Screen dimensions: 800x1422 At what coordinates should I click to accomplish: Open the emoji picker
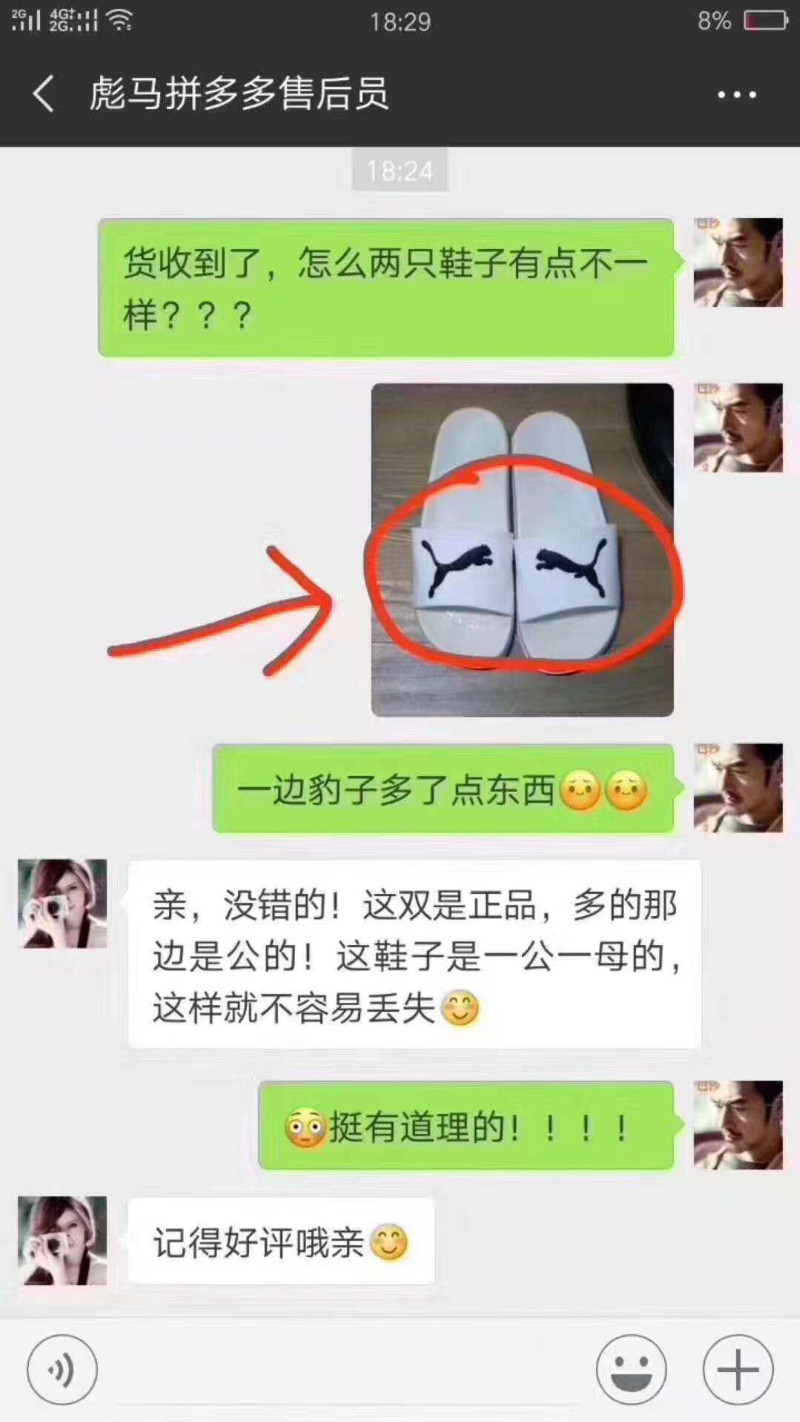click(x=631, y=1370)
